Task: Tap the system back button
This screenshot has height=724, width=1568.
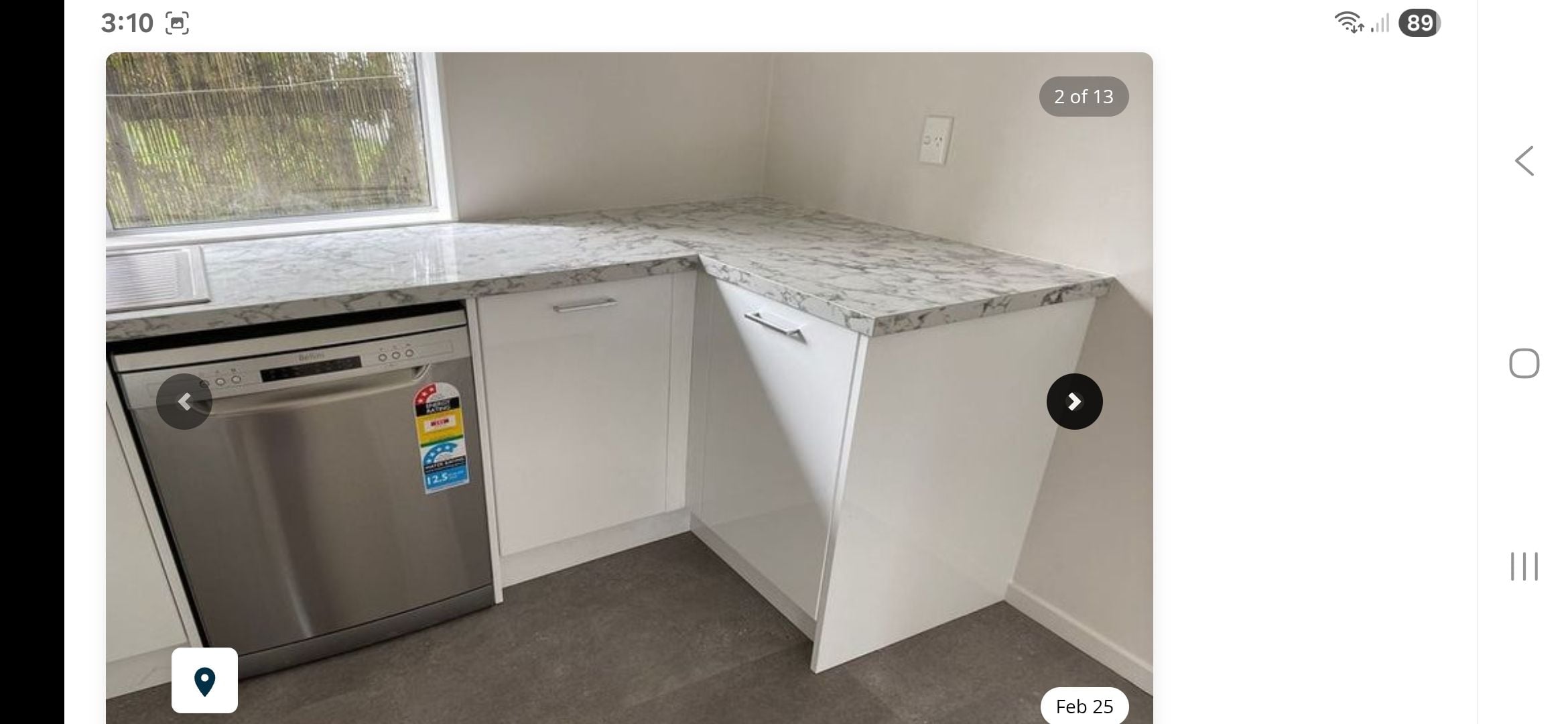Action: pos(1524,161)
